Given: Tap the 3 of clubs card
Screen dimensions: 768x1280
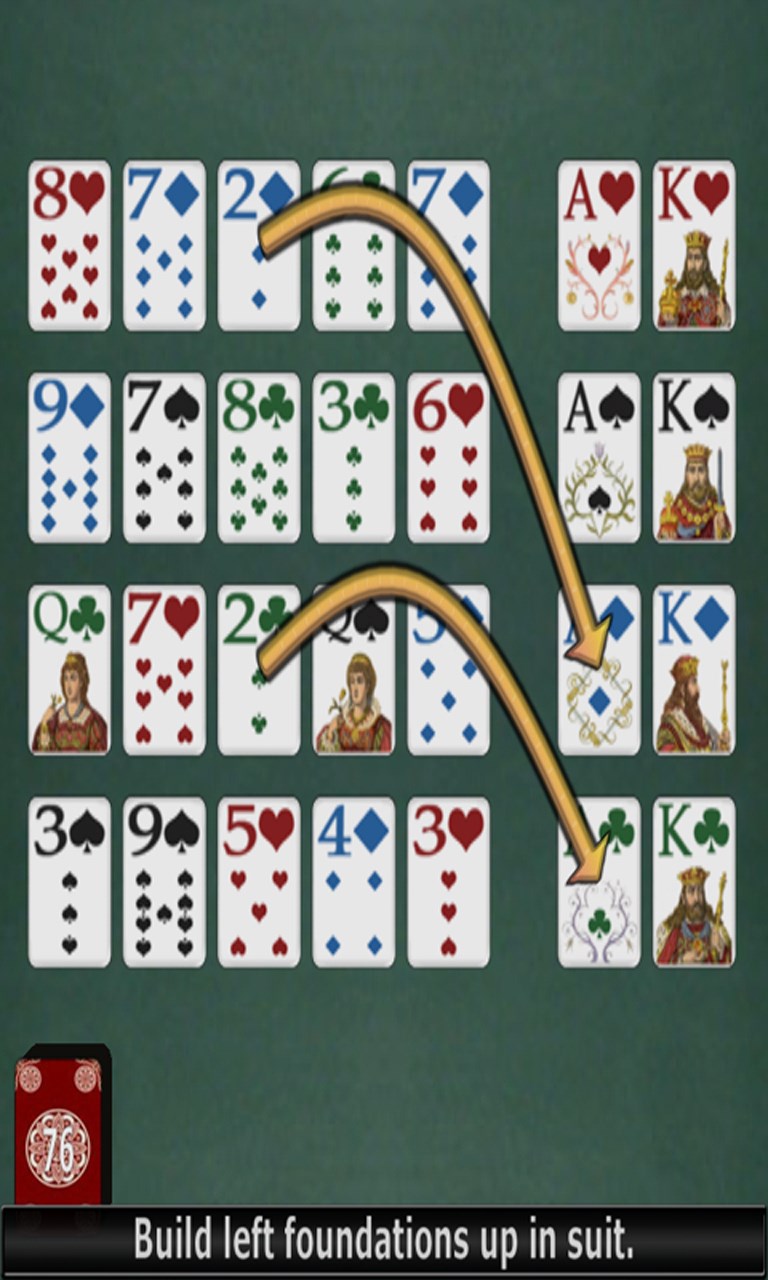Looking at the screenshot, I should (x=354, y=457).
